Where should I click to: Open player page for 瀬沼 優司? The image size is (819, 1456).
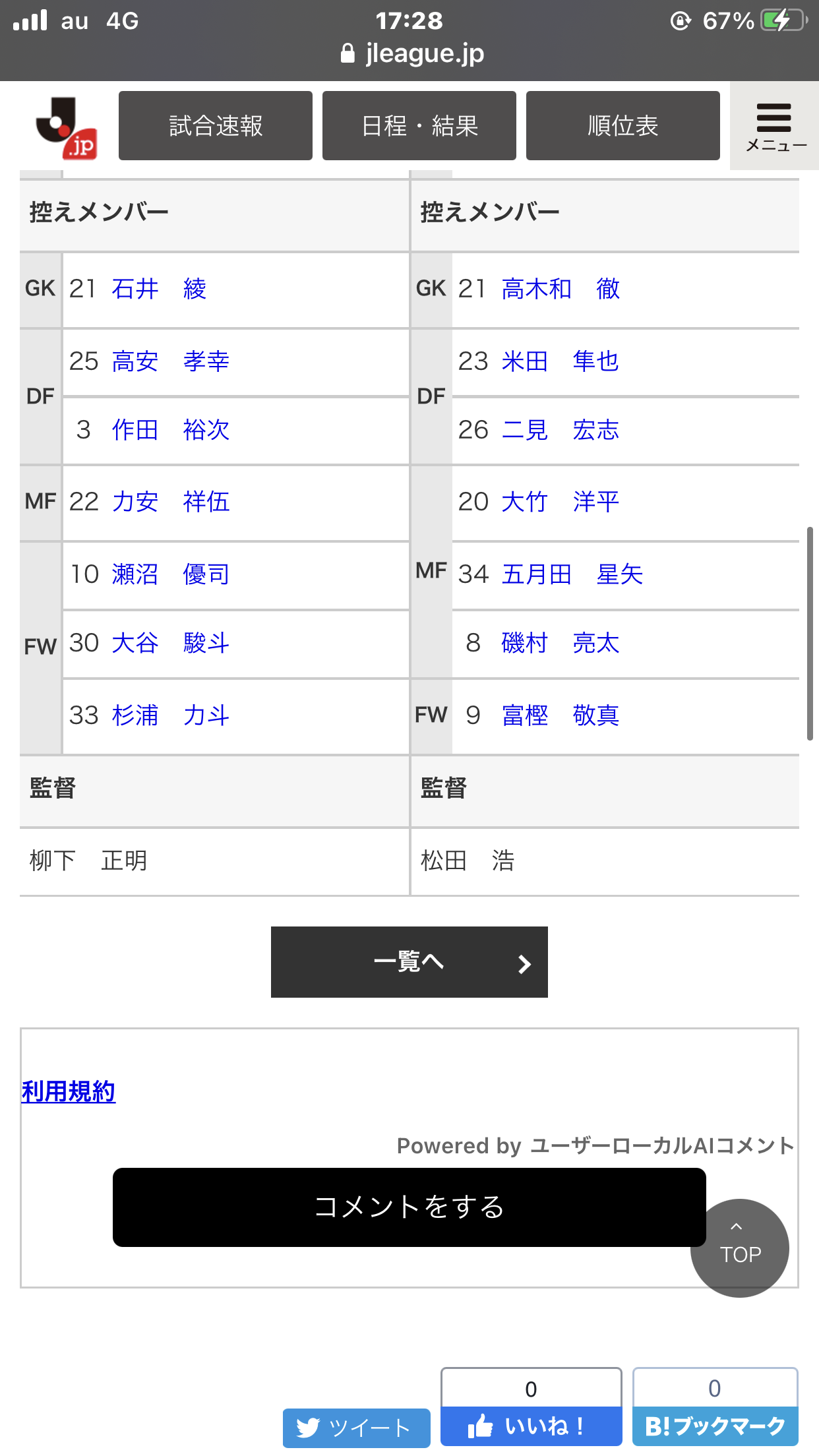171,574
